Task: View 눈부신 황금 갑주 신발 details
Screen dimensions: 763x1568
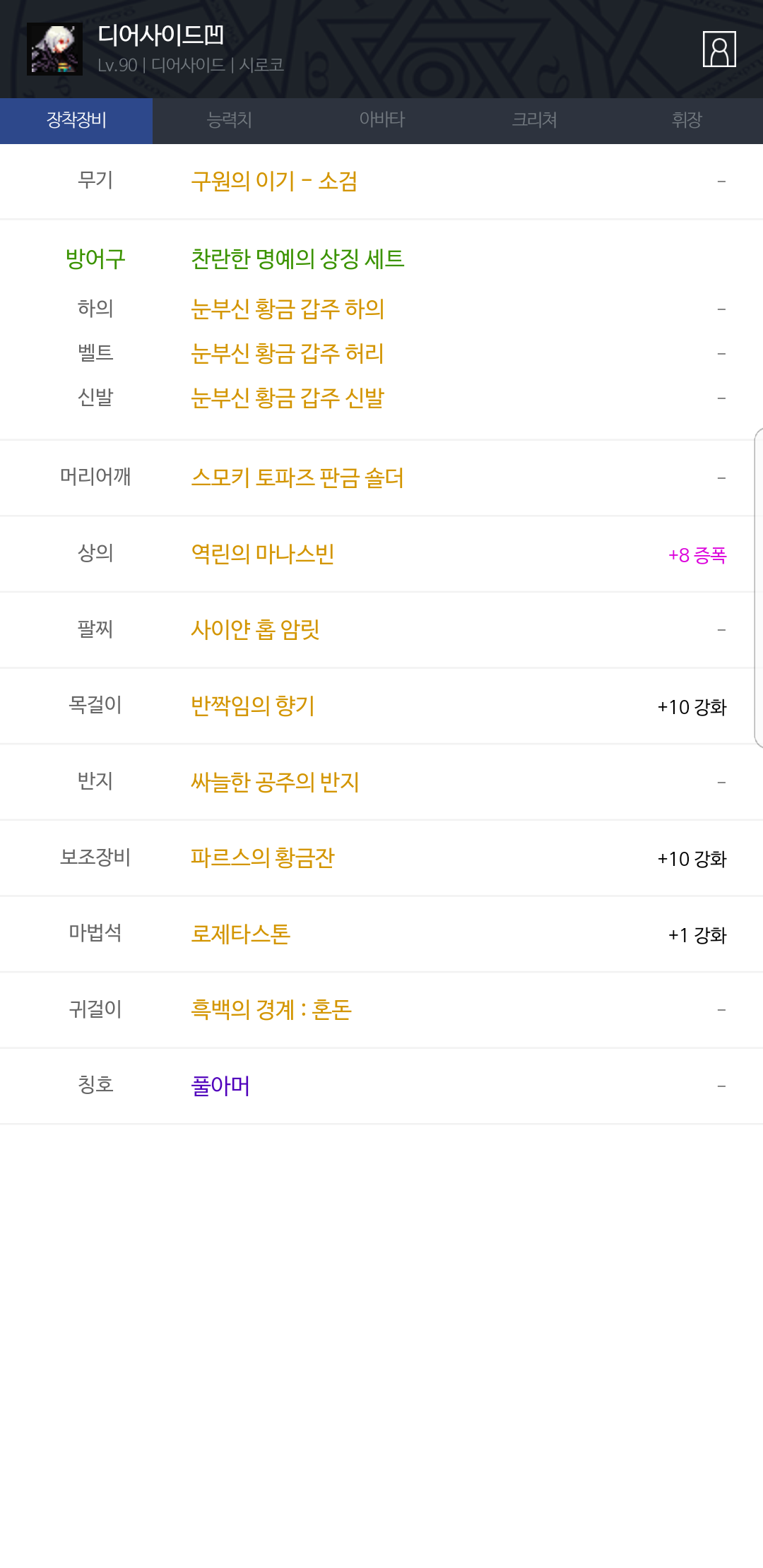Action: coord(288,398)
